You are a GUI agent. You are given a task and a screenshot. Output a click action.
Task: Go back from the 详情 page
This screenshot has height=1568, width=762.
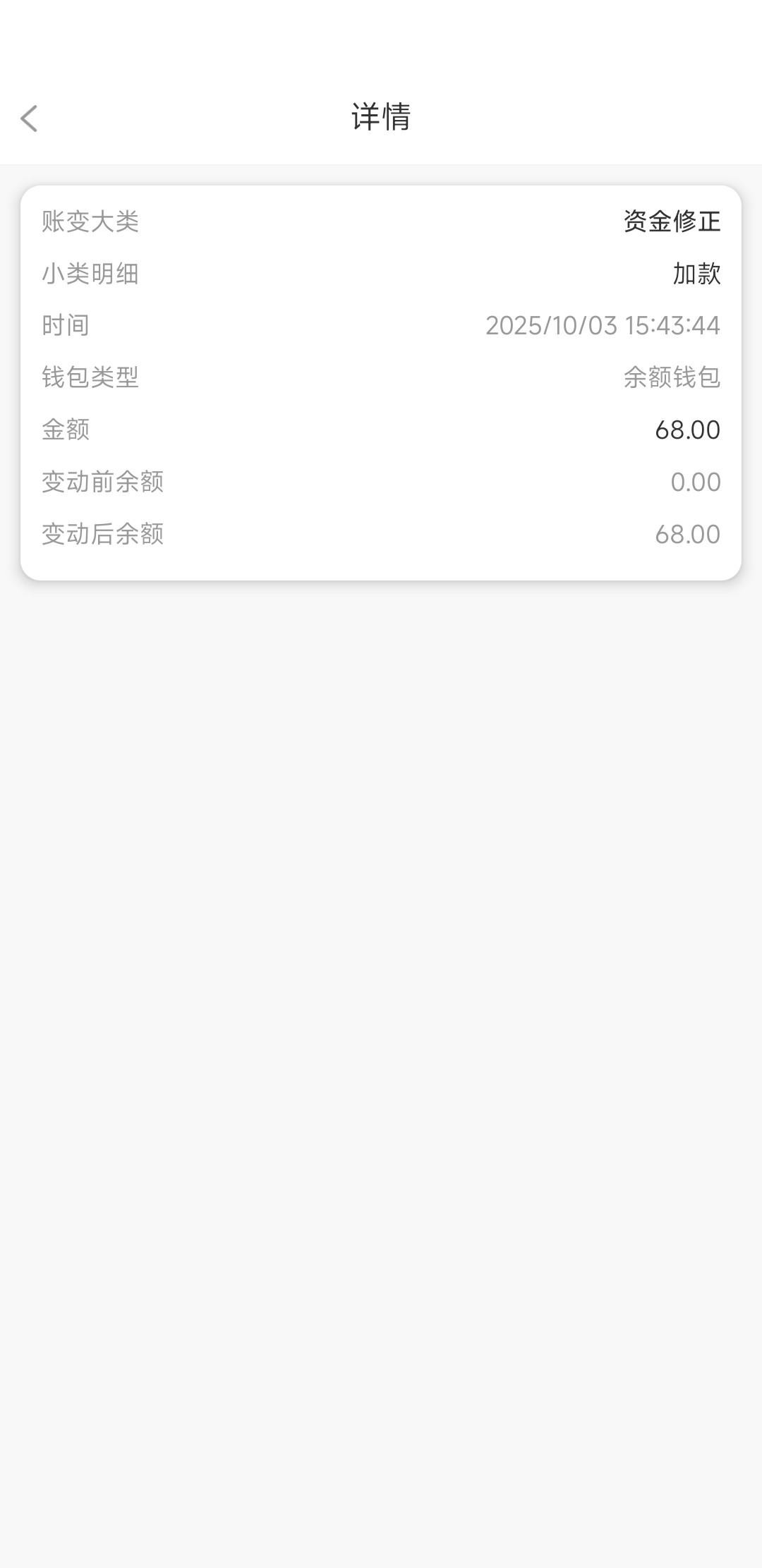[x=30, y=118]
